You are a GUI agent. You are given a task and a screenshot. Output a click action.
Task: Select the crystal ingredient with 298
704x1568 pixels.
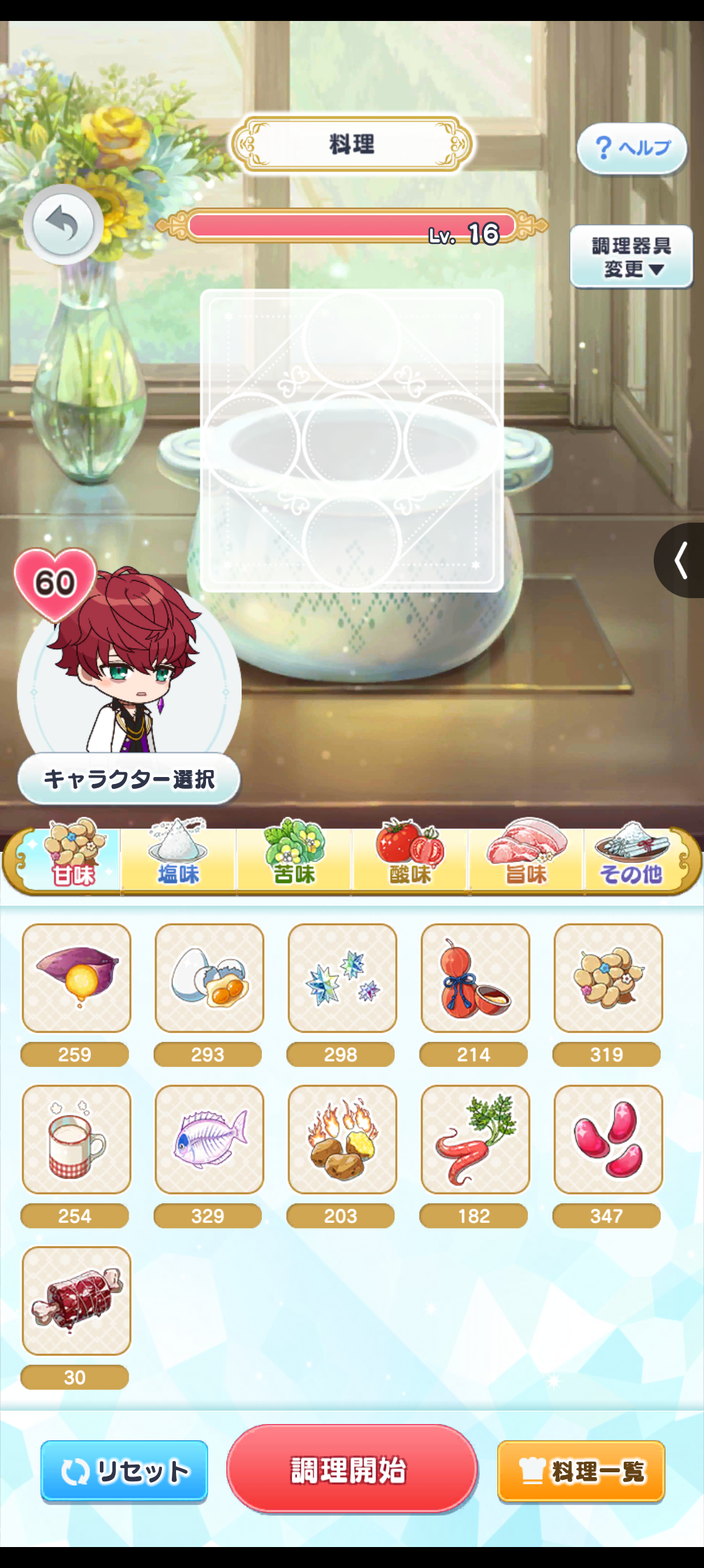(342, 978)
